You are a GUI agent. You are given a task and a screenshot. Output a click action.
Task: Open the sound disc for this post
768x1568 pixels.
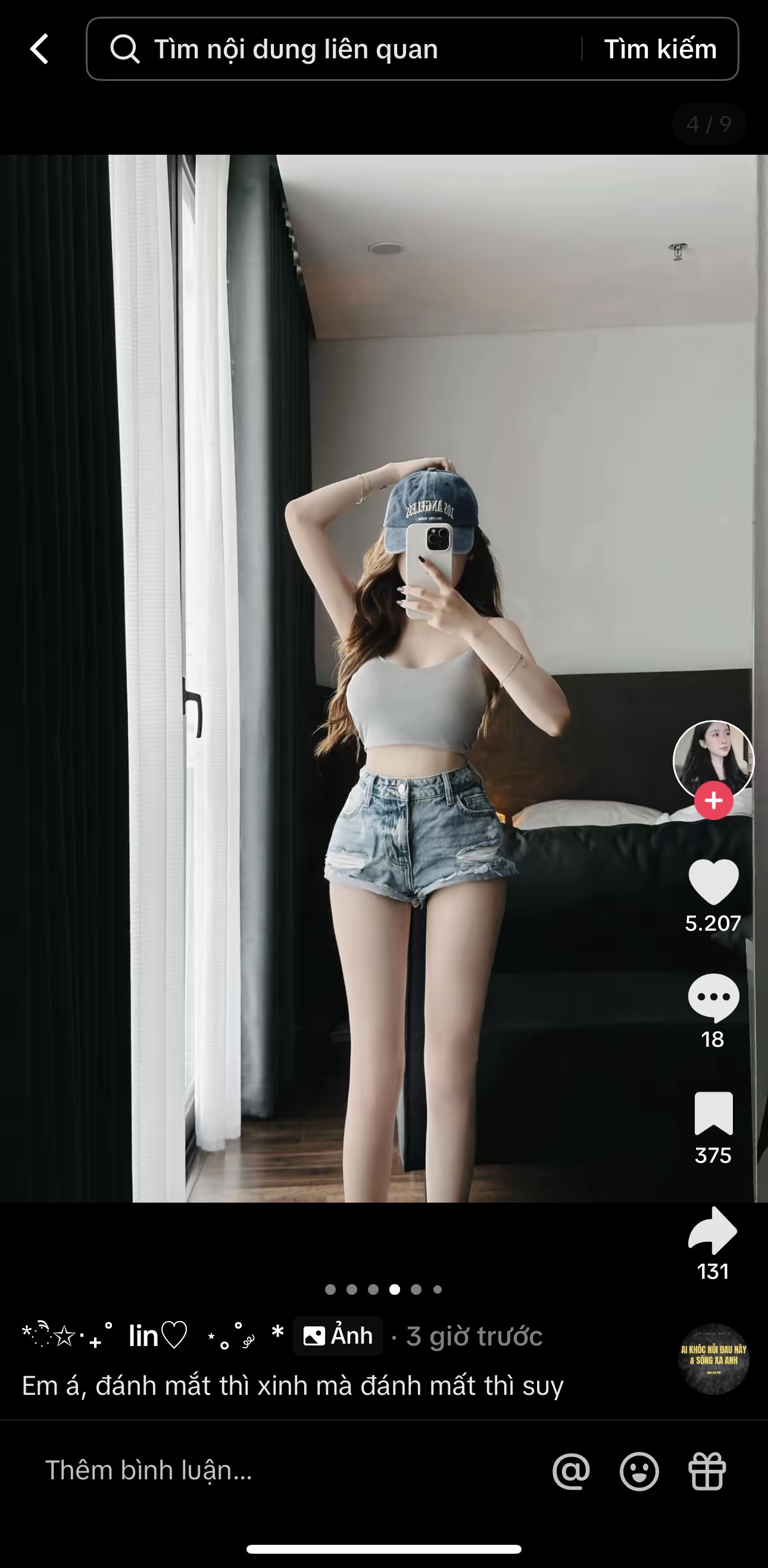coord(713,1358)
